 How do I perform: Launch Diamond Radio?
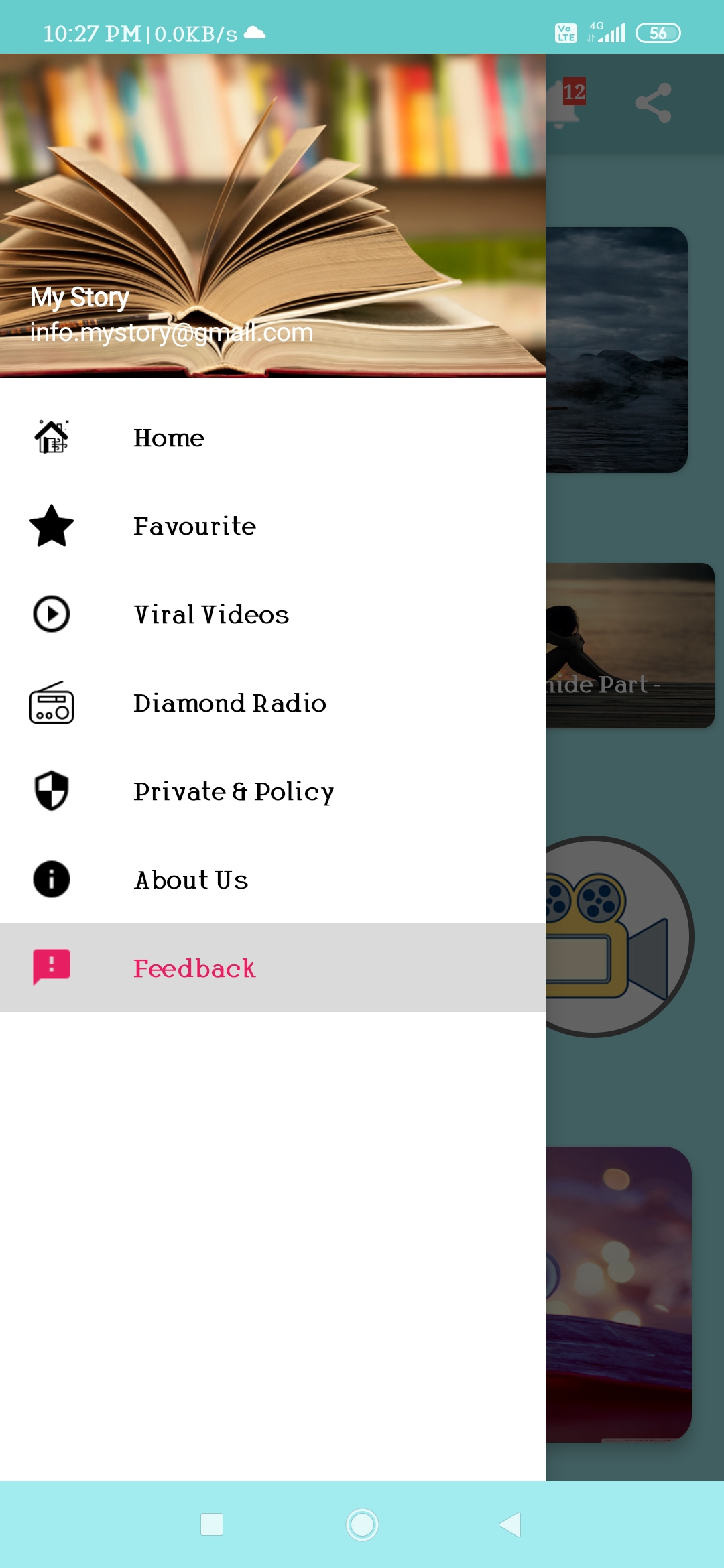click(229, 703)
